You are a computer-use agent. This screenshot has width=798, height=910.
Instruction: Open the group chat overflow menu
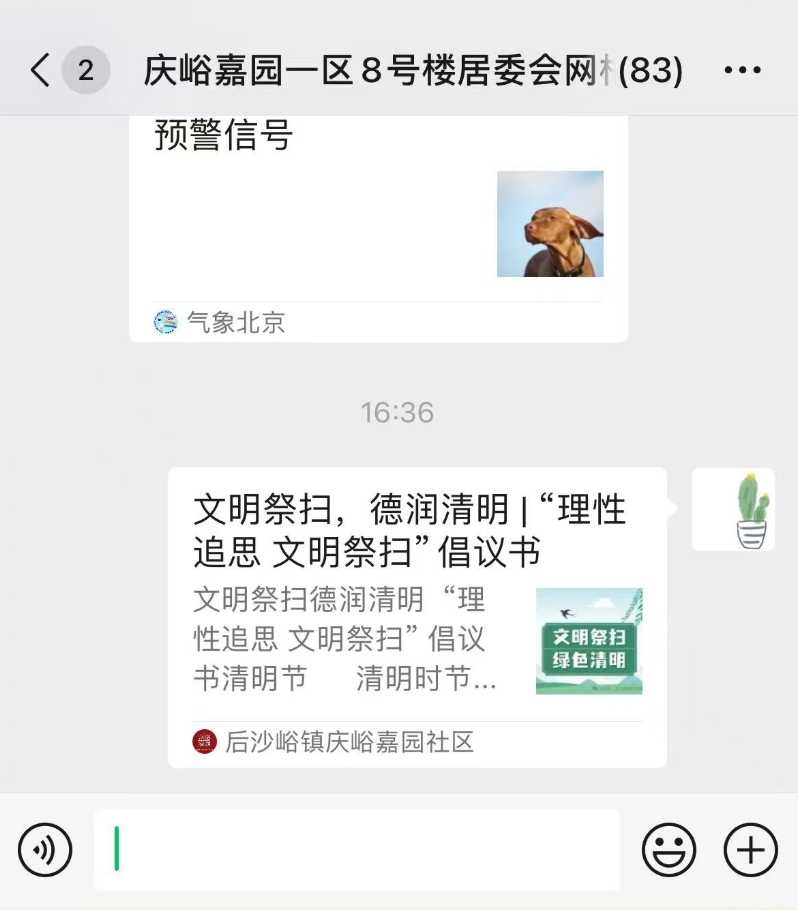[x=742, y=71]
